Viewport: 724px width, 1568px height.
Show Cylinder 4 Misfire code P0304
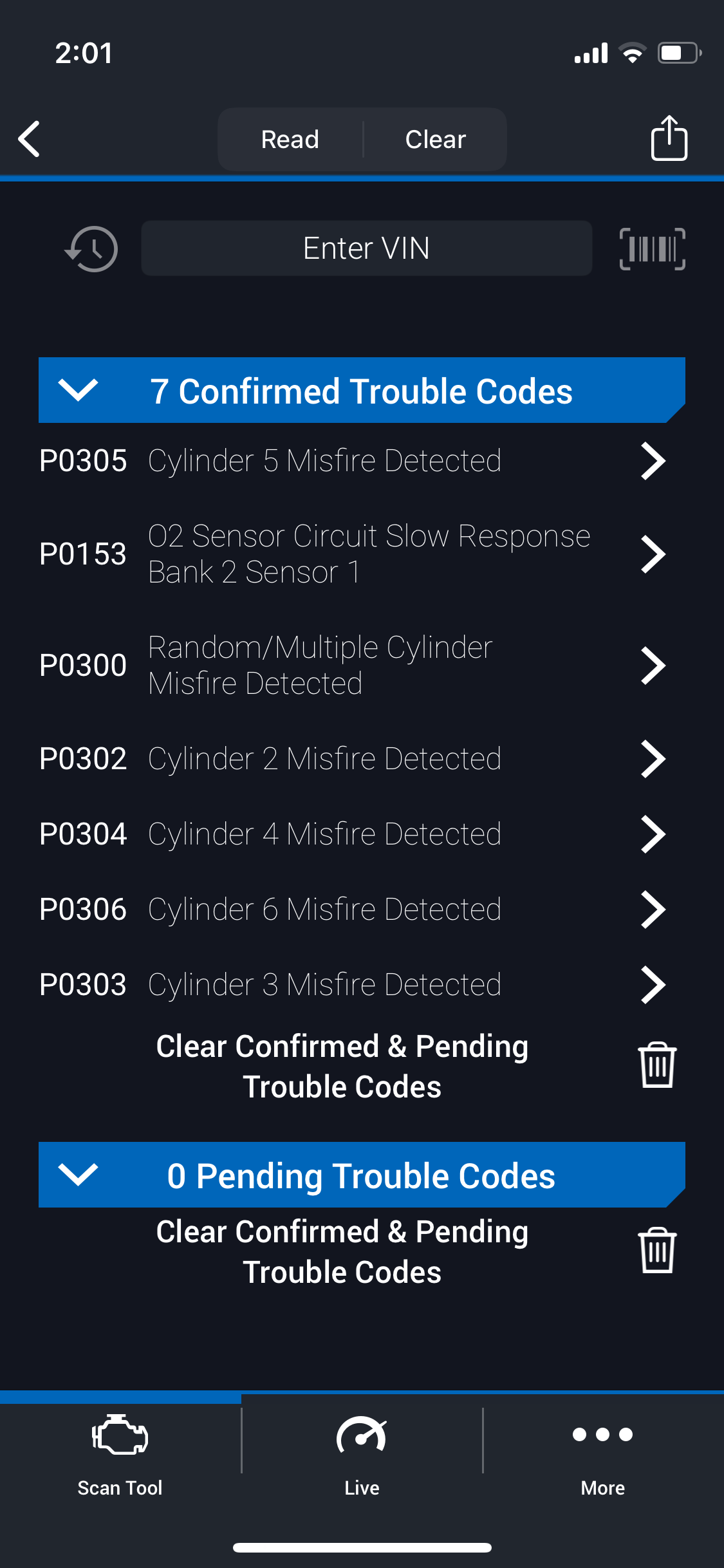[353, 834]
